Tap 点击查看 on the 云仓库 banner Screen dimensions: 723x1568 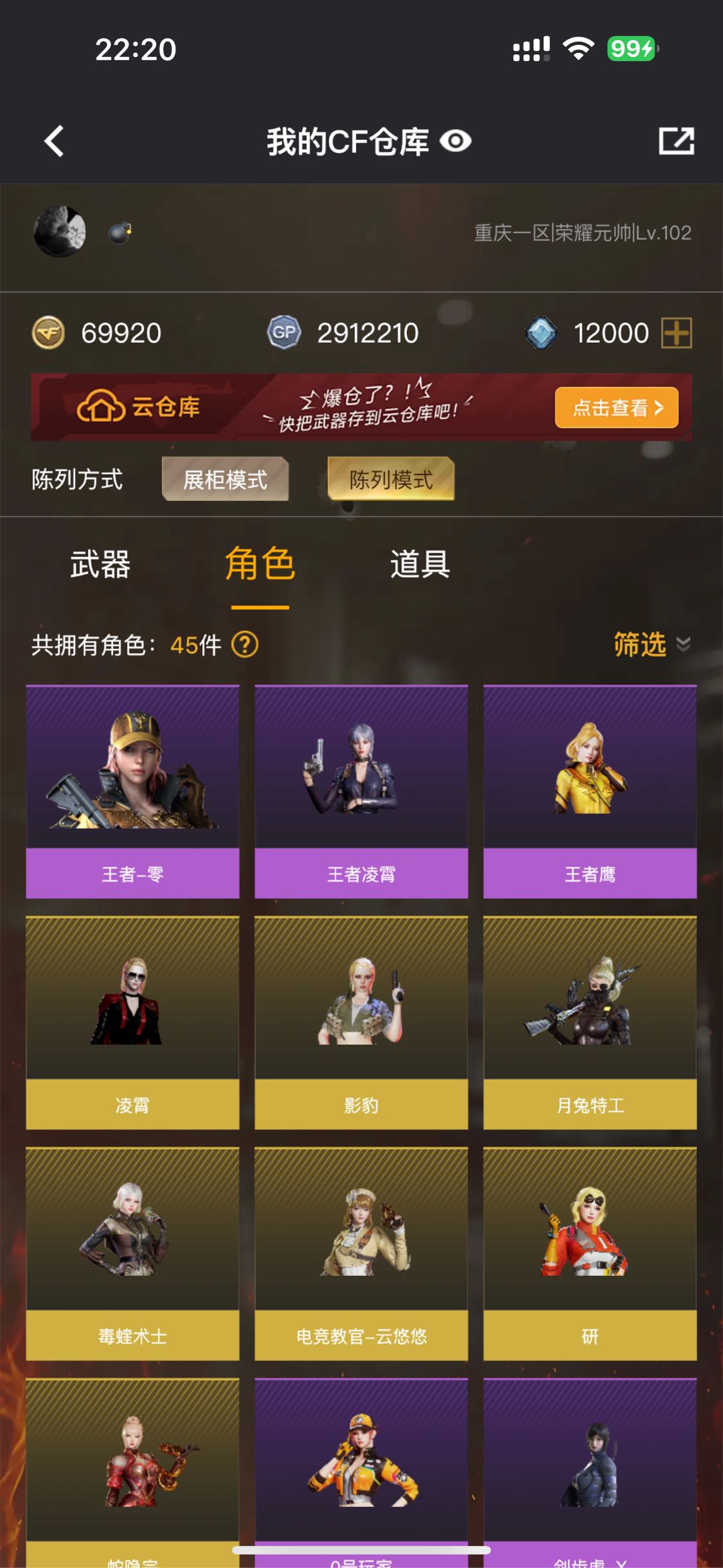click(x=616, y=407)
